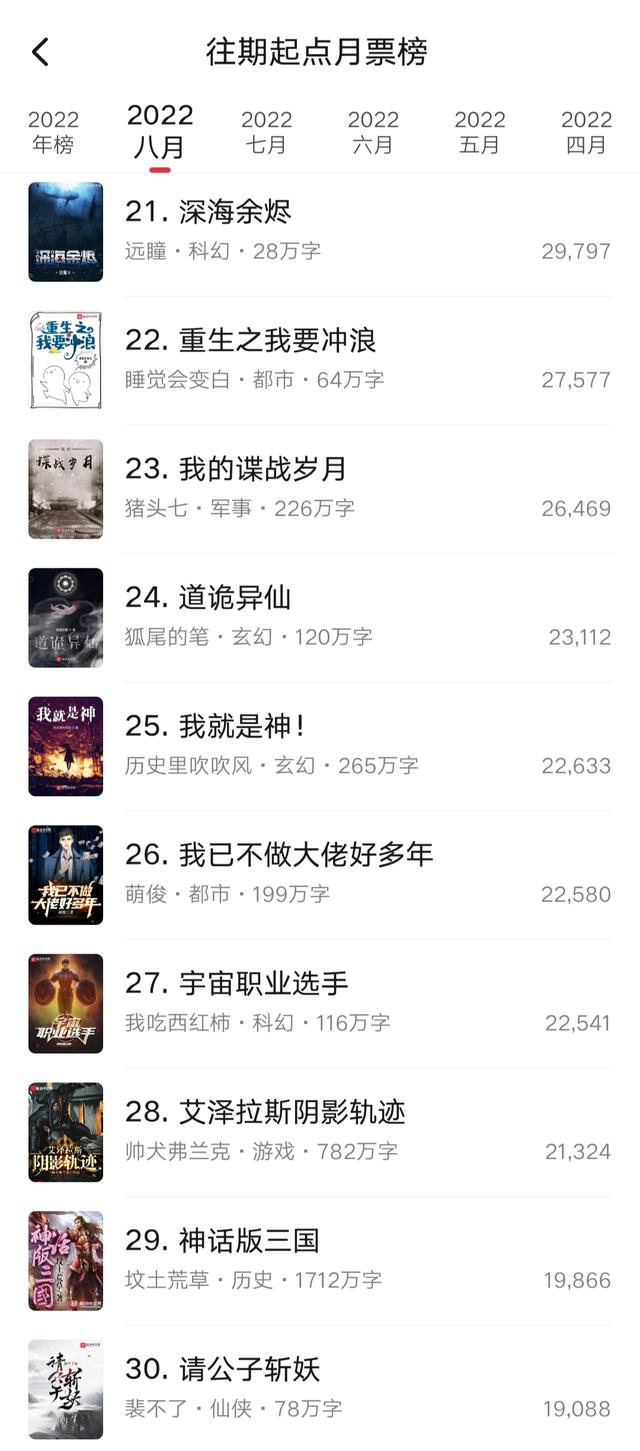
Task: Select the 2022 四月 tab
Action: (587, 132)
